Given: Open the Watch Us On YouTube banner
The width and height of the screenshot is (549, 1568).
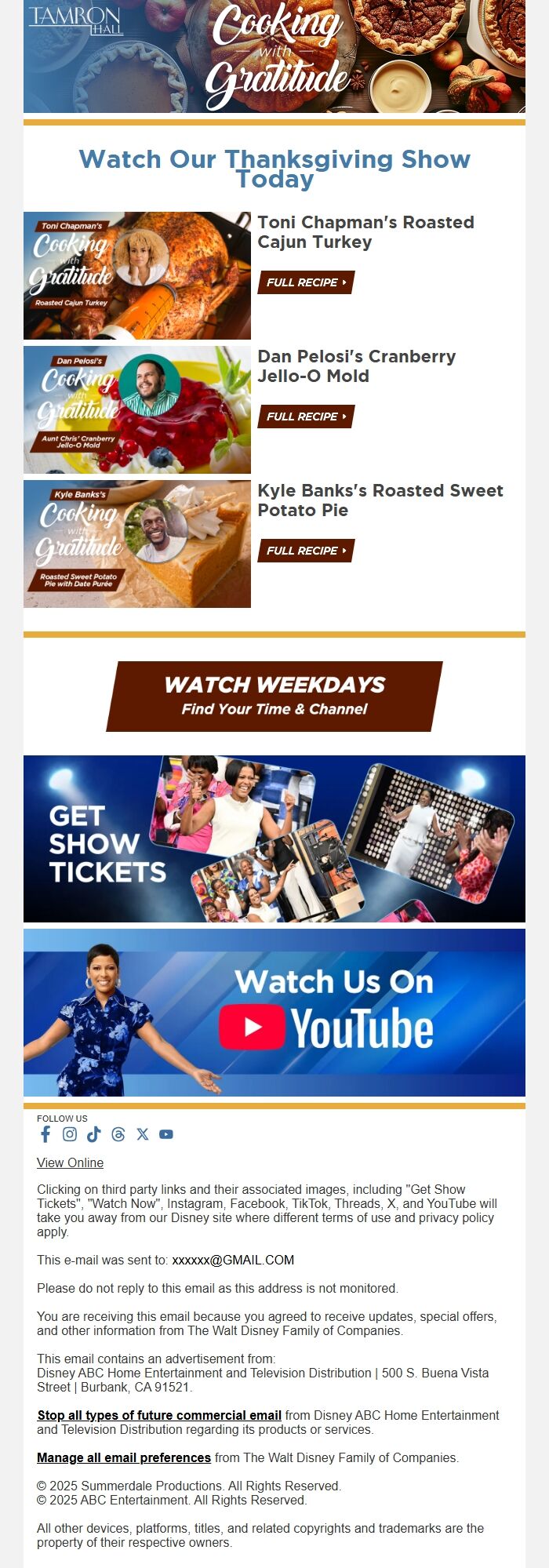Looking at the screenshot, I should tap(274, 1012).
